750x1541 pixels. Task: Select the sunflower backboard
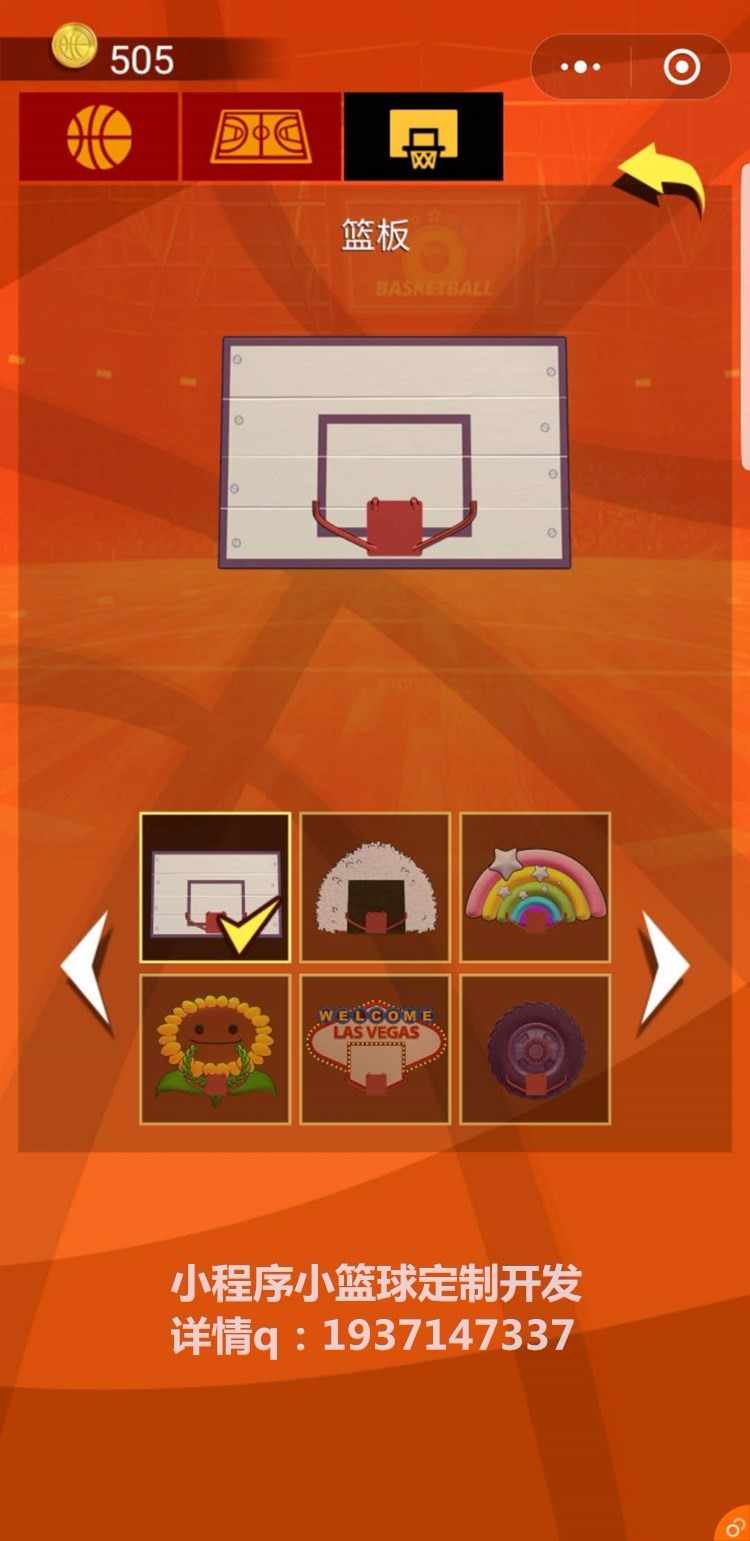tap(215, 1049)
